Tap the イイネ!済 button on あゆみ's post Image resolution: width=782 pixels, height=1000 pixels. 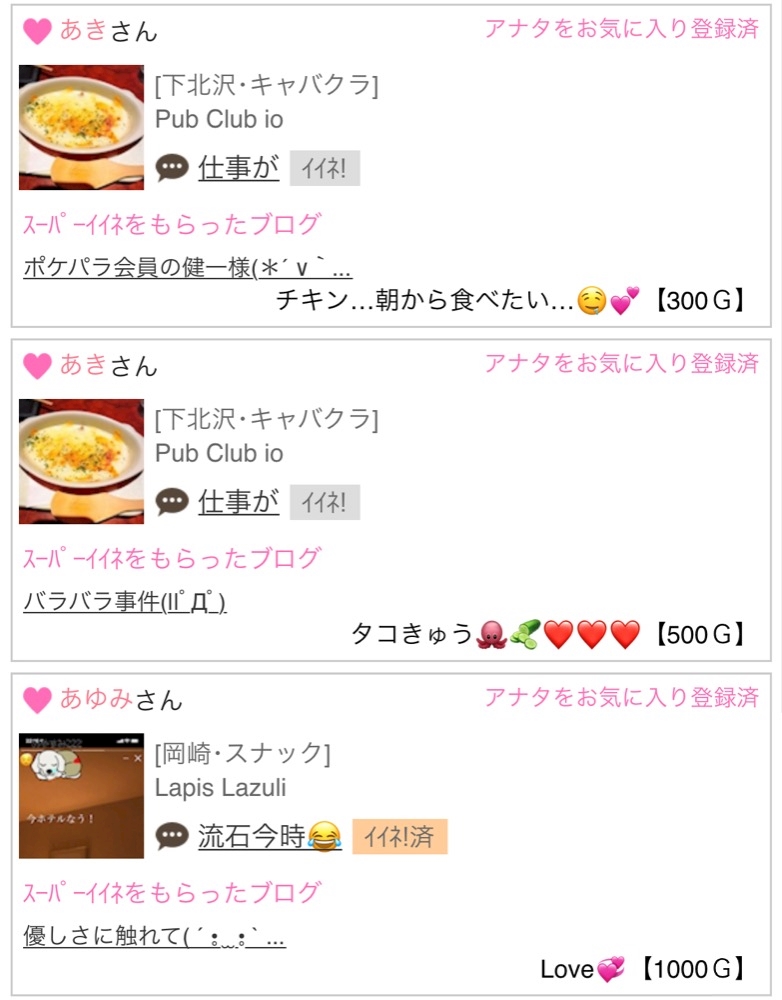399,836
